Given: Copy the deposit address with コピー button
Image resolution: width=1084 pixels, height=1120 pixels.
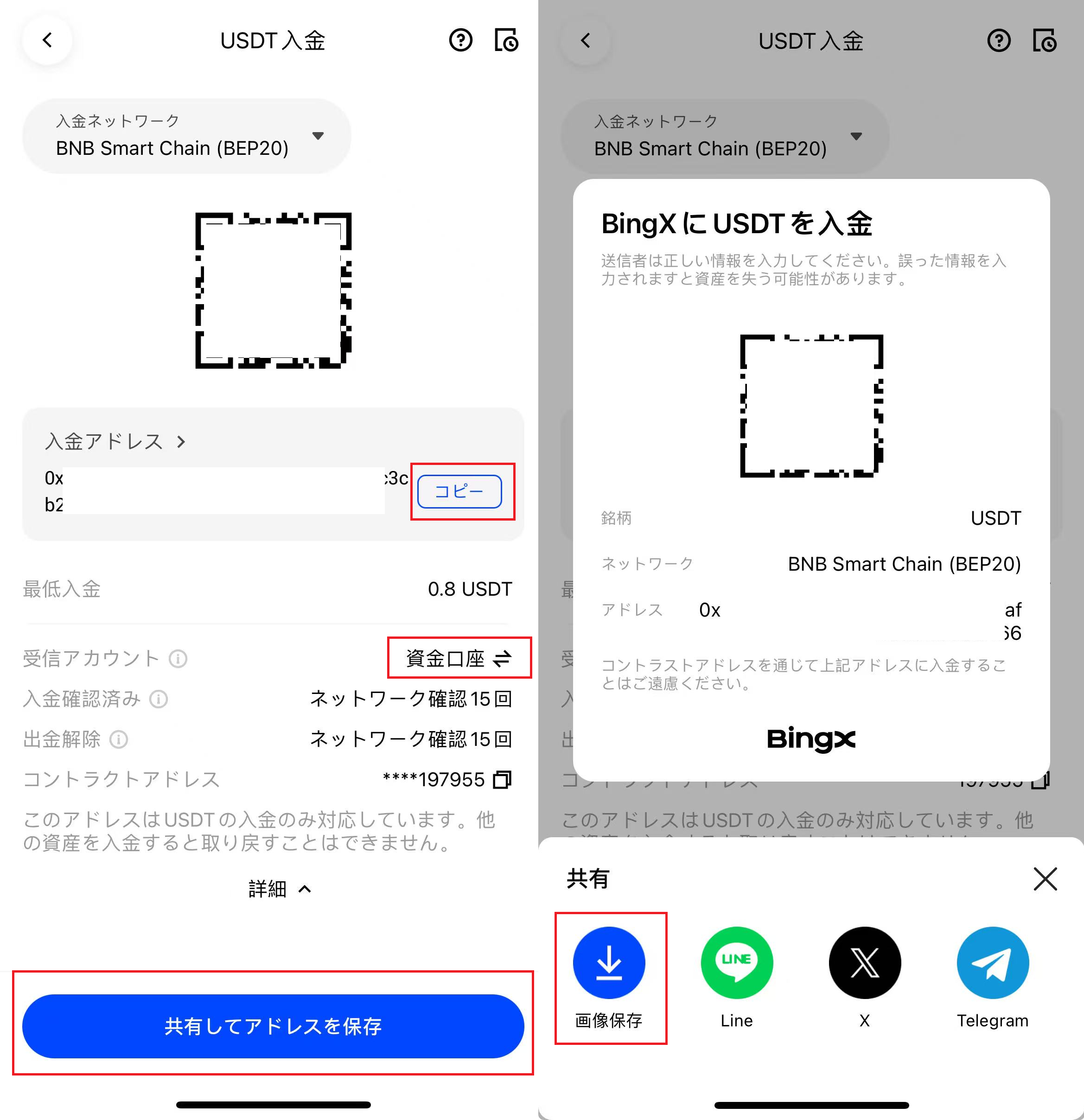Looking at the screenshot, I should pyautogui.click(x=459, y=491).
